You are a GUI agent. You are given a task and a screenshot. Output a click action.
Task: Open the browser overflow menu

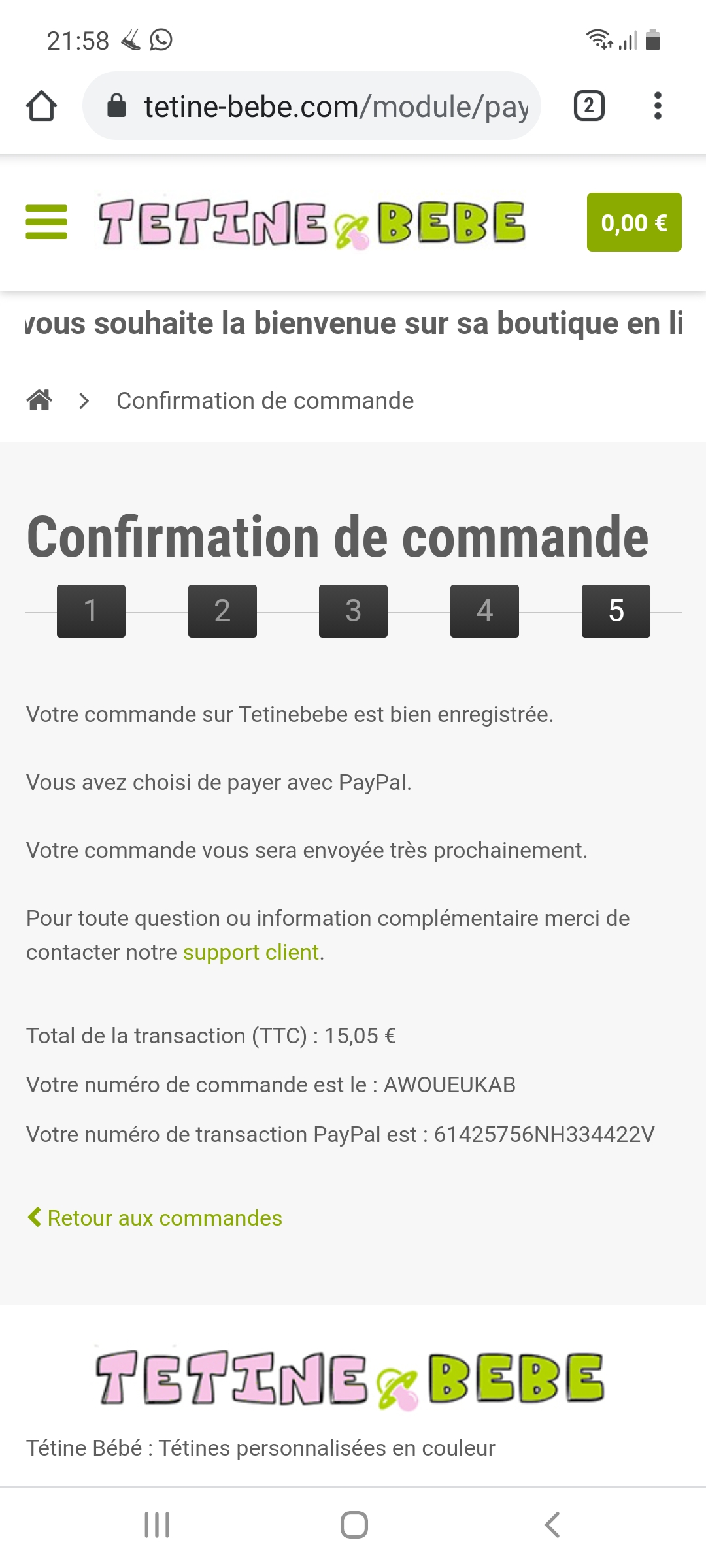tap(657, 106)
